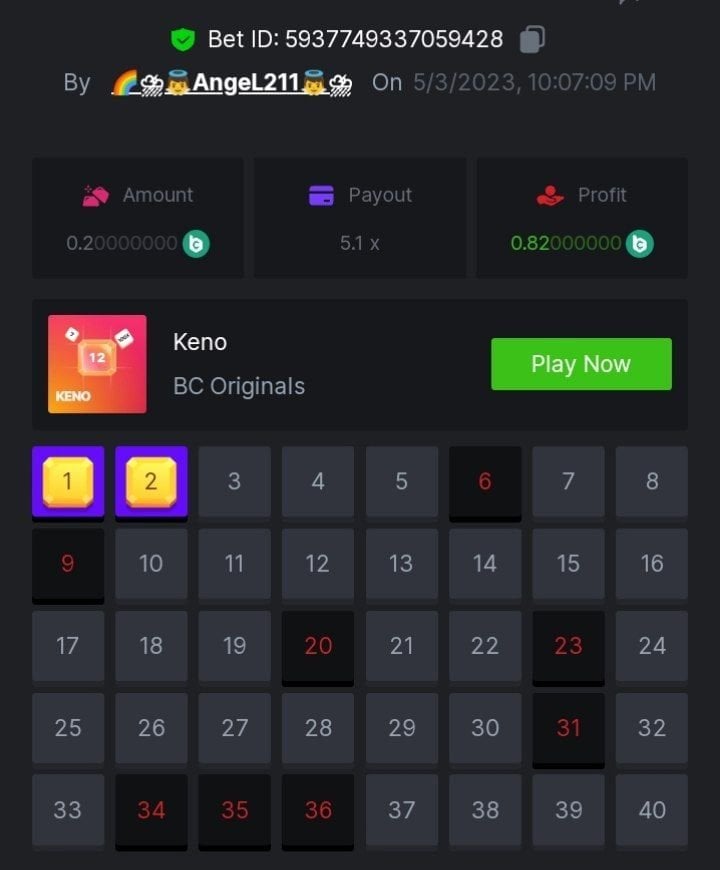Copy the Bet ID number

pyautogui.click(x=532, y=40)
